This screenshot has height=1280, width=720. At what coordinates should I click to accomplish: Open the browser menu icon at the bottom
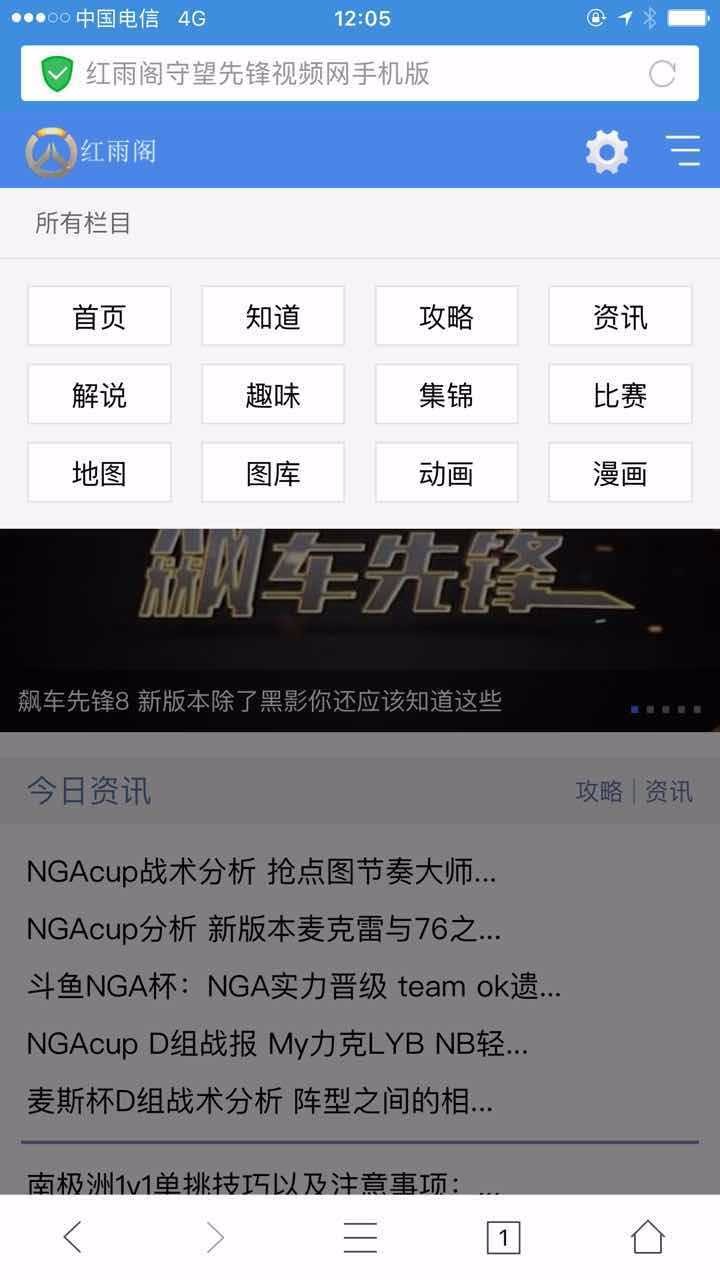pyautogui.click(x=360, y=1237)
